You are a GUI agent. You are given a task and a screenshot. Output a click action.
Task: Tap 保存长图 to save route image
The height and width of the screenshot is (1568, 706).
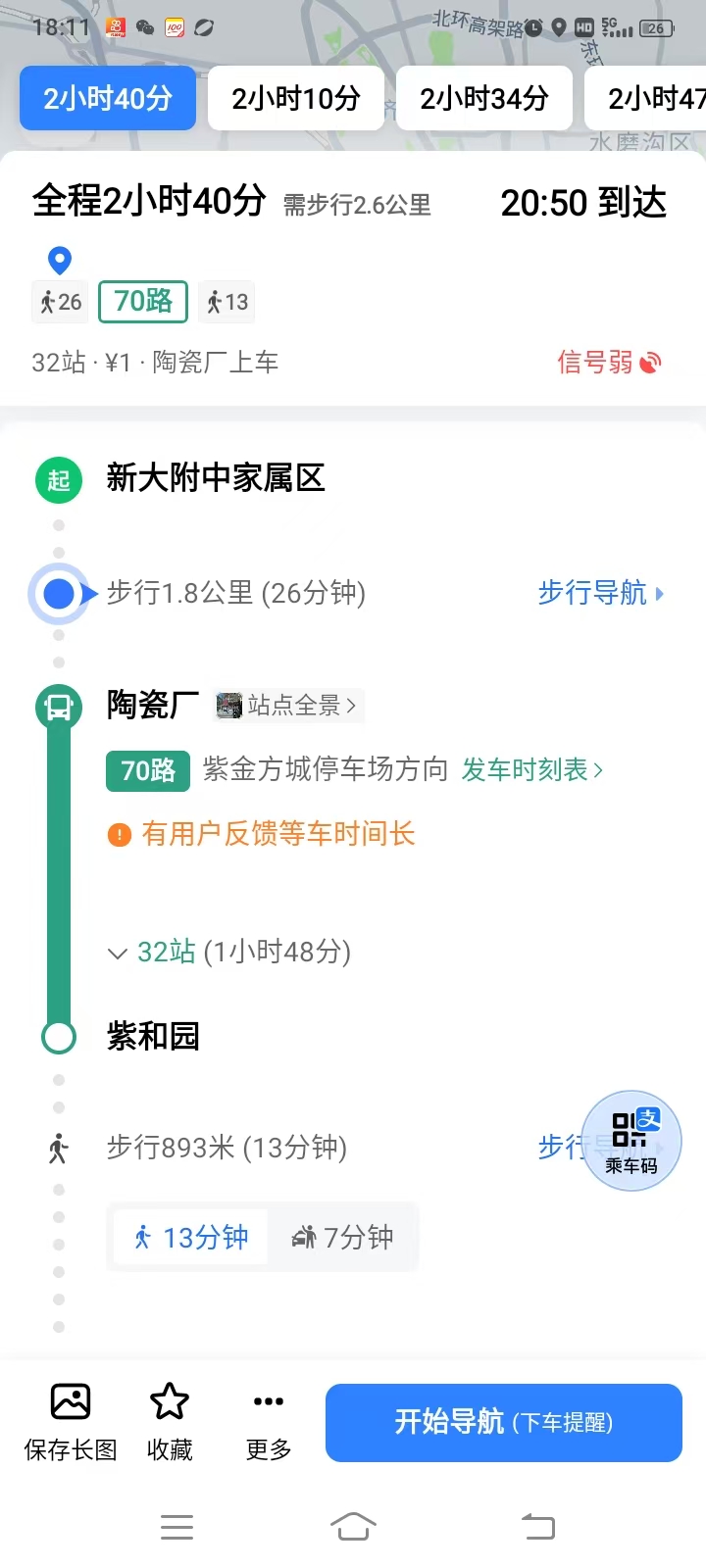coord(71,1421)
